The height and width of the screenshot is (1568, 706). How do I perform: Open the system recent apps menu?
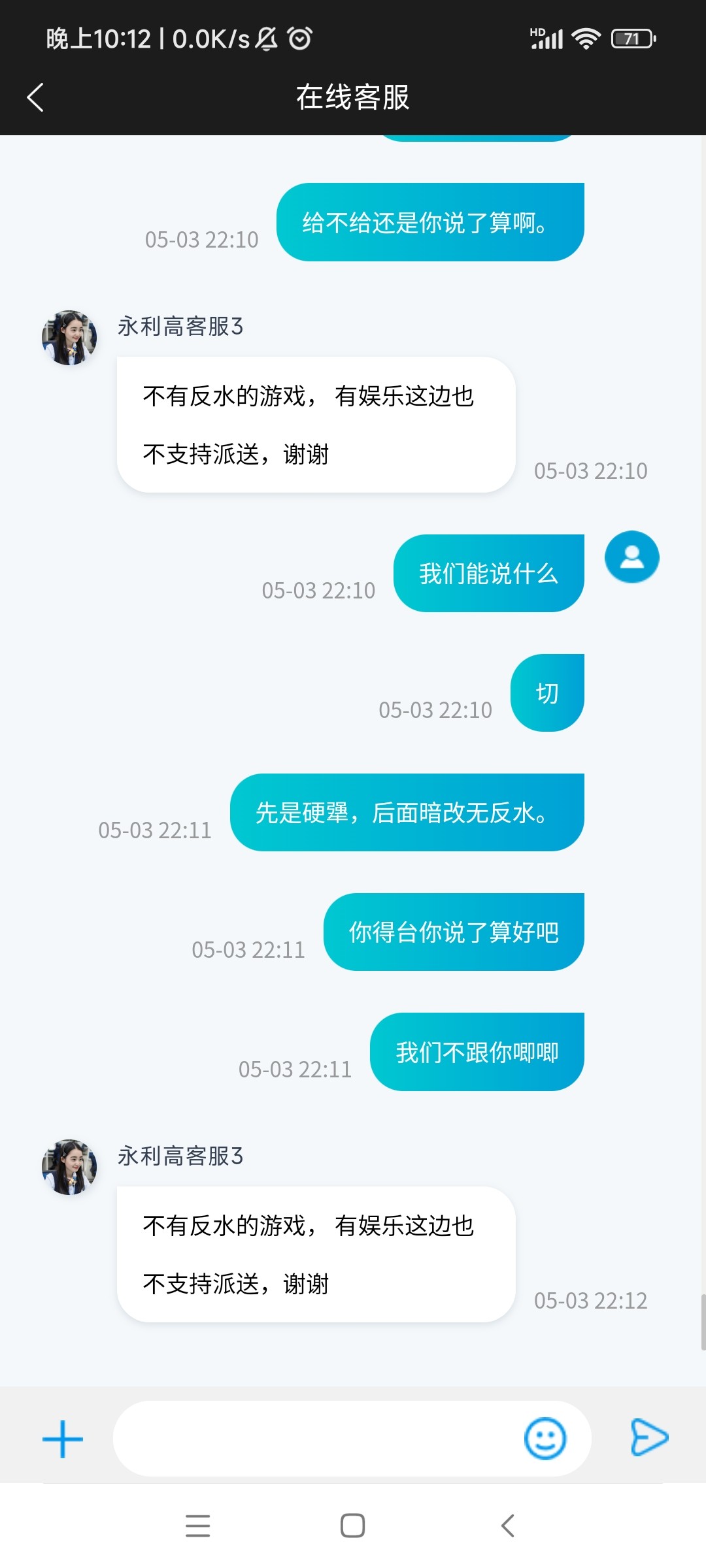click(x=197, y=1526)
